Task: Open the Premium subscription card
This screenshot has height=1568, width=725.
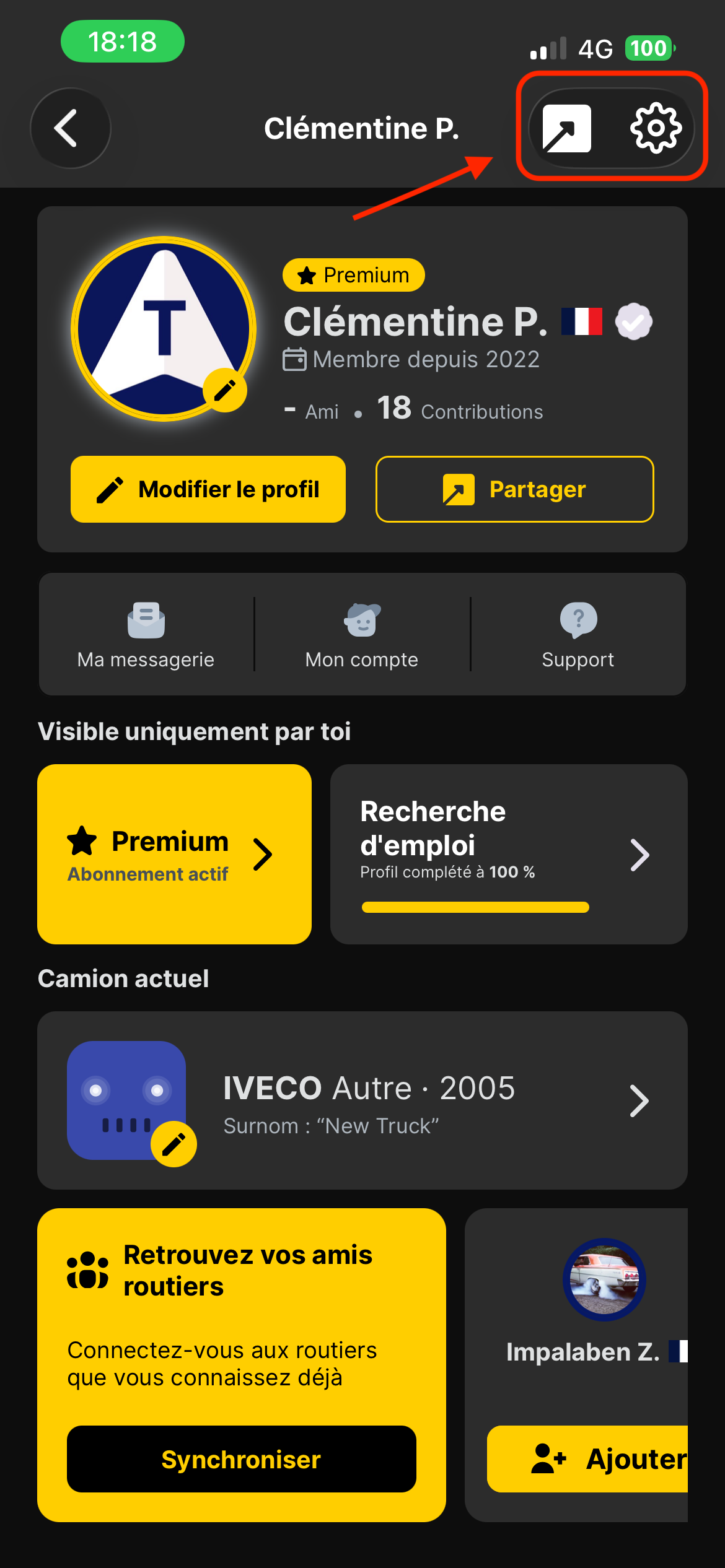Action: 174,854
